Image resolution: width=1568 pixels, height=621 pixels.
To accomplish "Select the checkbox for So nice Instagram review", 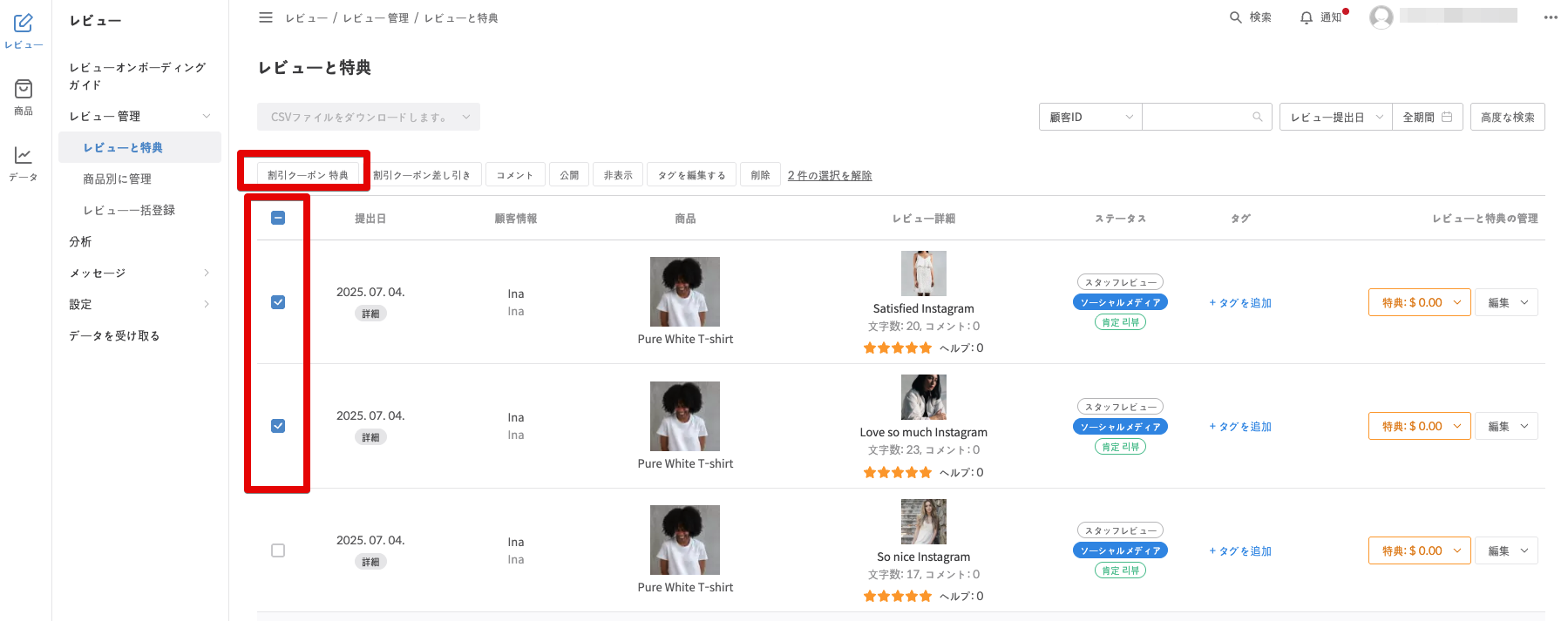I will click(x=278, y=550).
